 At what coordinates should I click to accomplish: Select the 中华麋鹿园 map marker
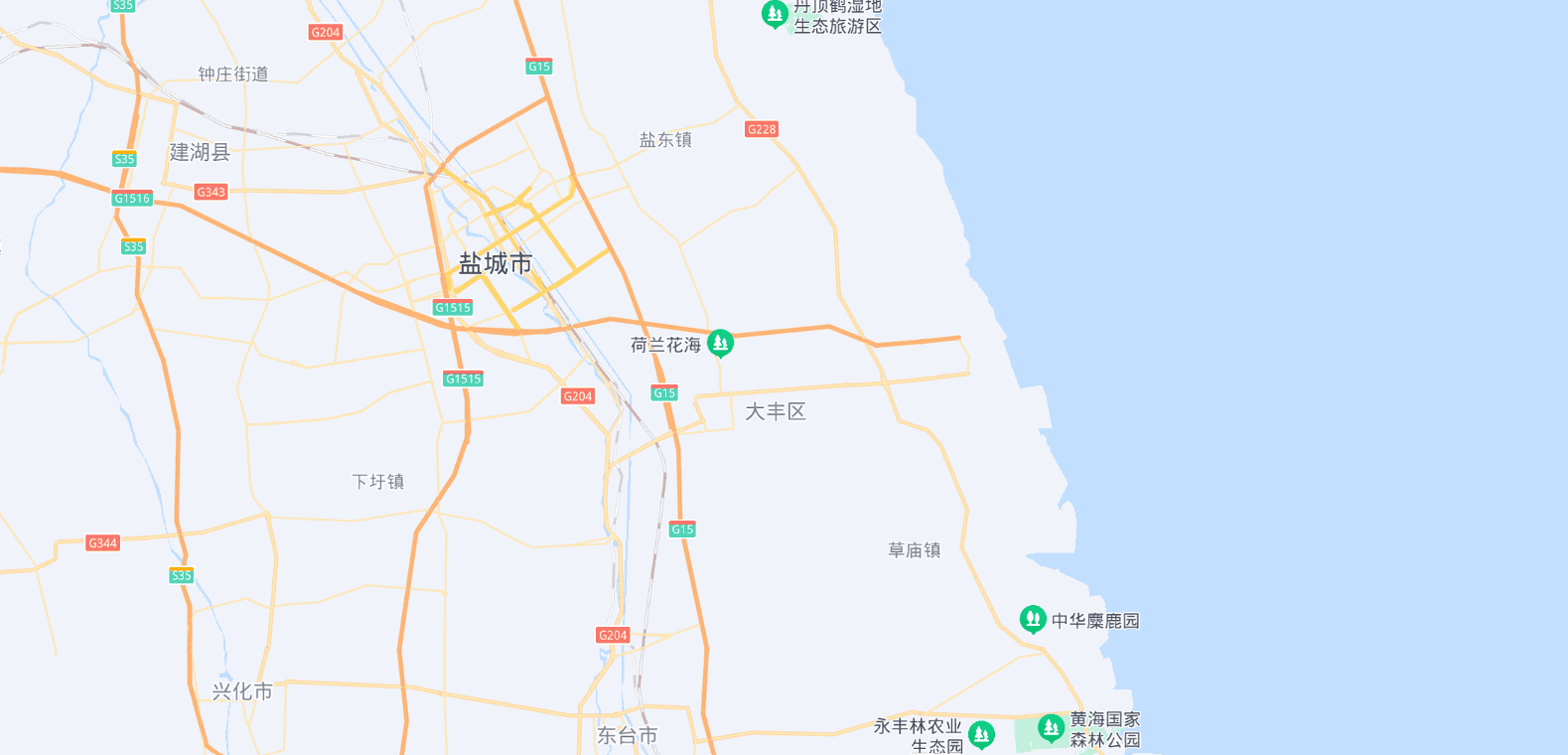[x=1033, y=619]
